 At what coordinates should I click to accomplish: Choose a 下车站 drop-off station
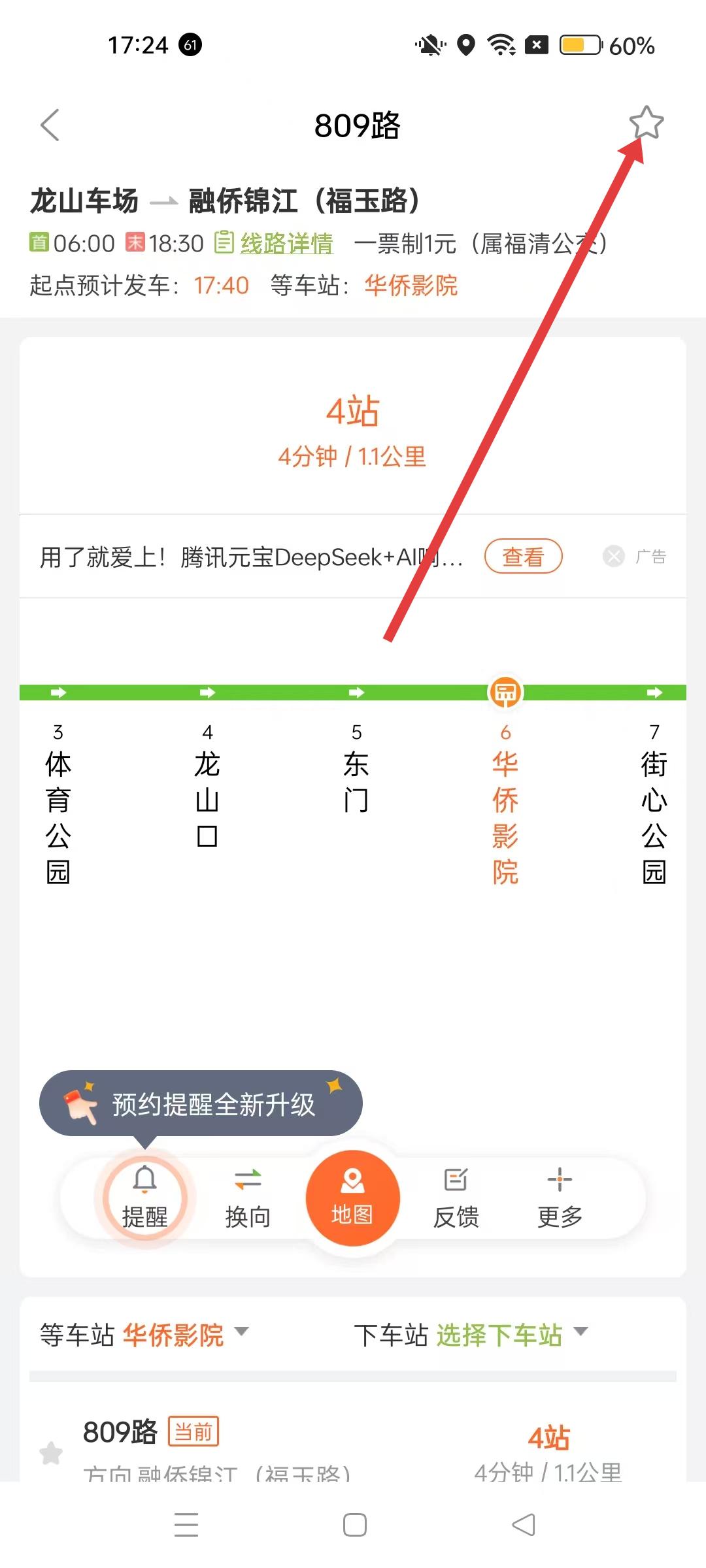click(x=499, y=1335)
